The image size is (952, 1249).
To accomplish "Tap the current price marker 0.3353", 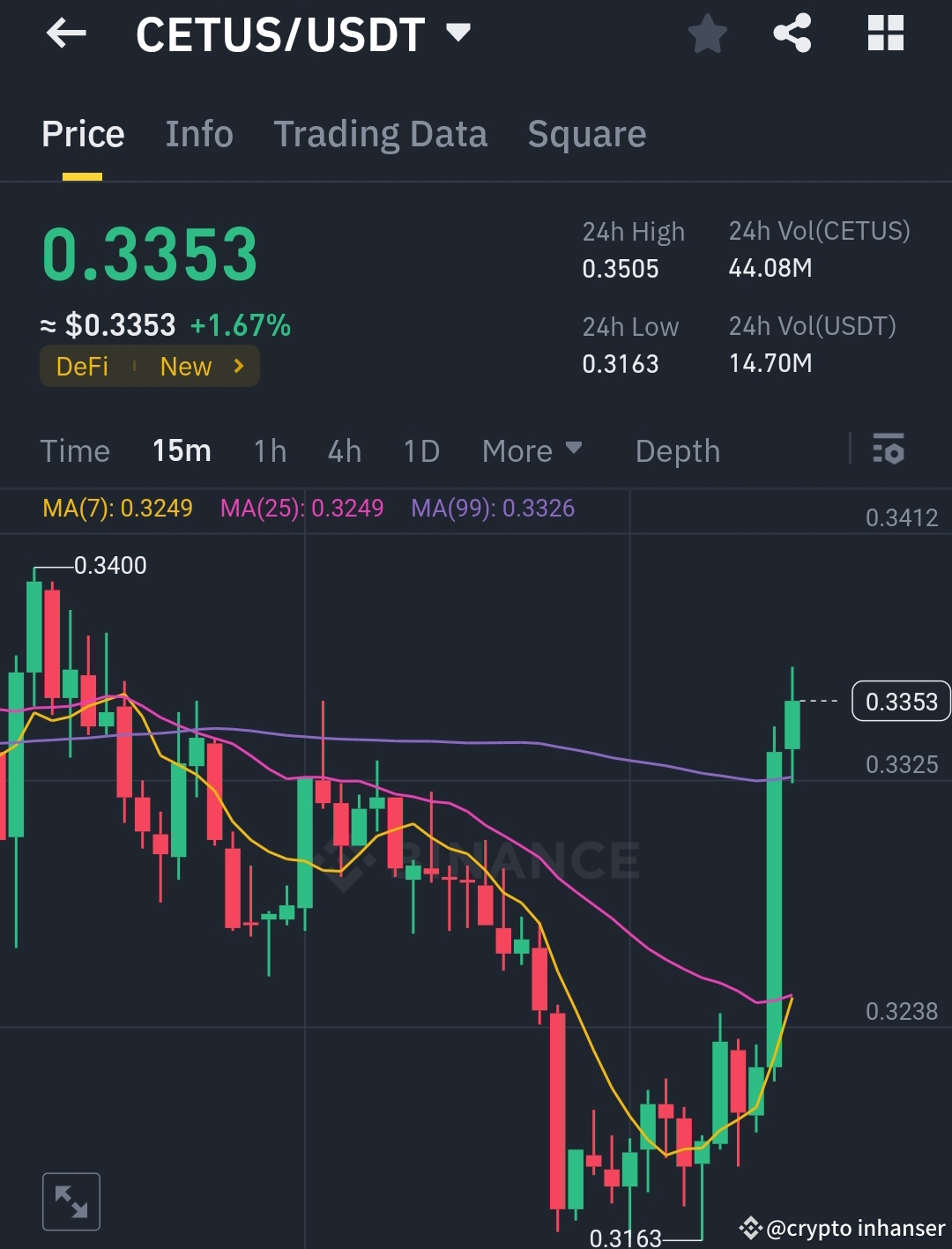I will coord(900,702).
